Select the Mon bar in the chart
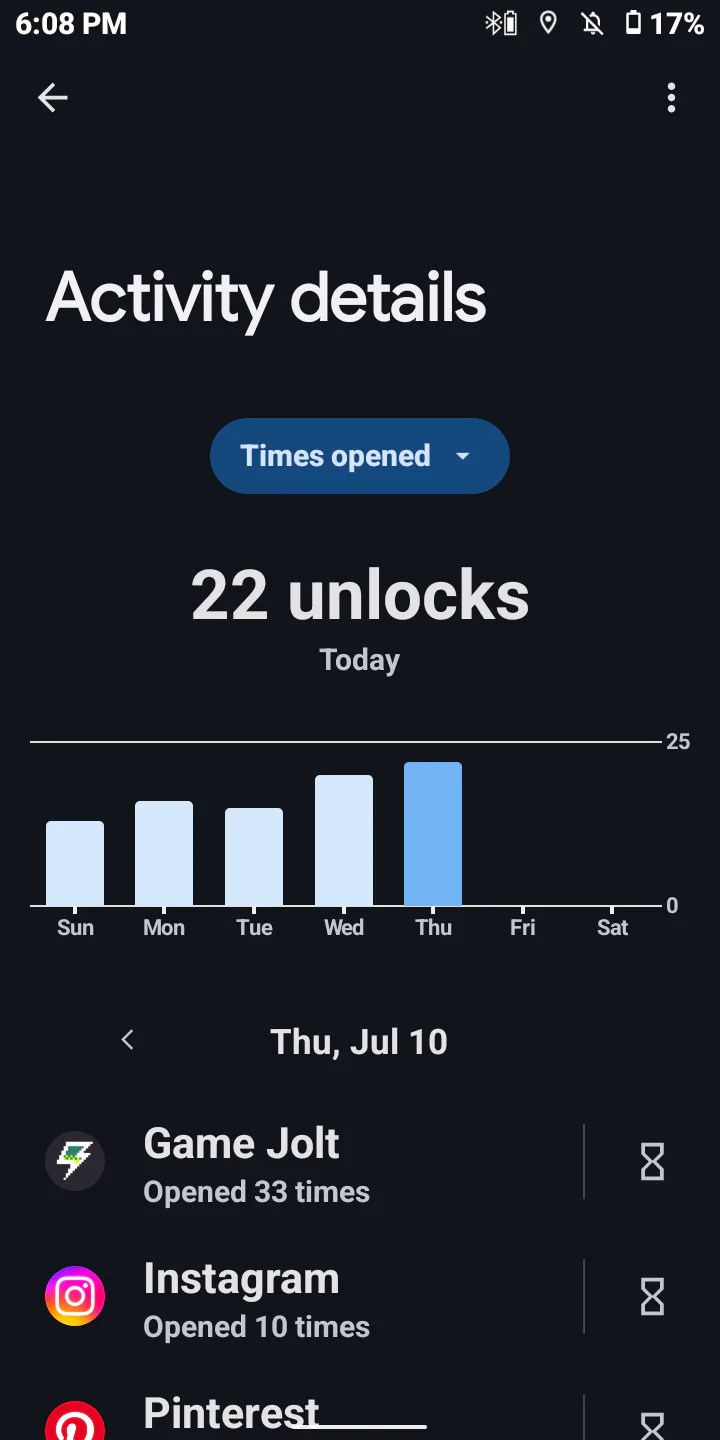 coord(164,853)
